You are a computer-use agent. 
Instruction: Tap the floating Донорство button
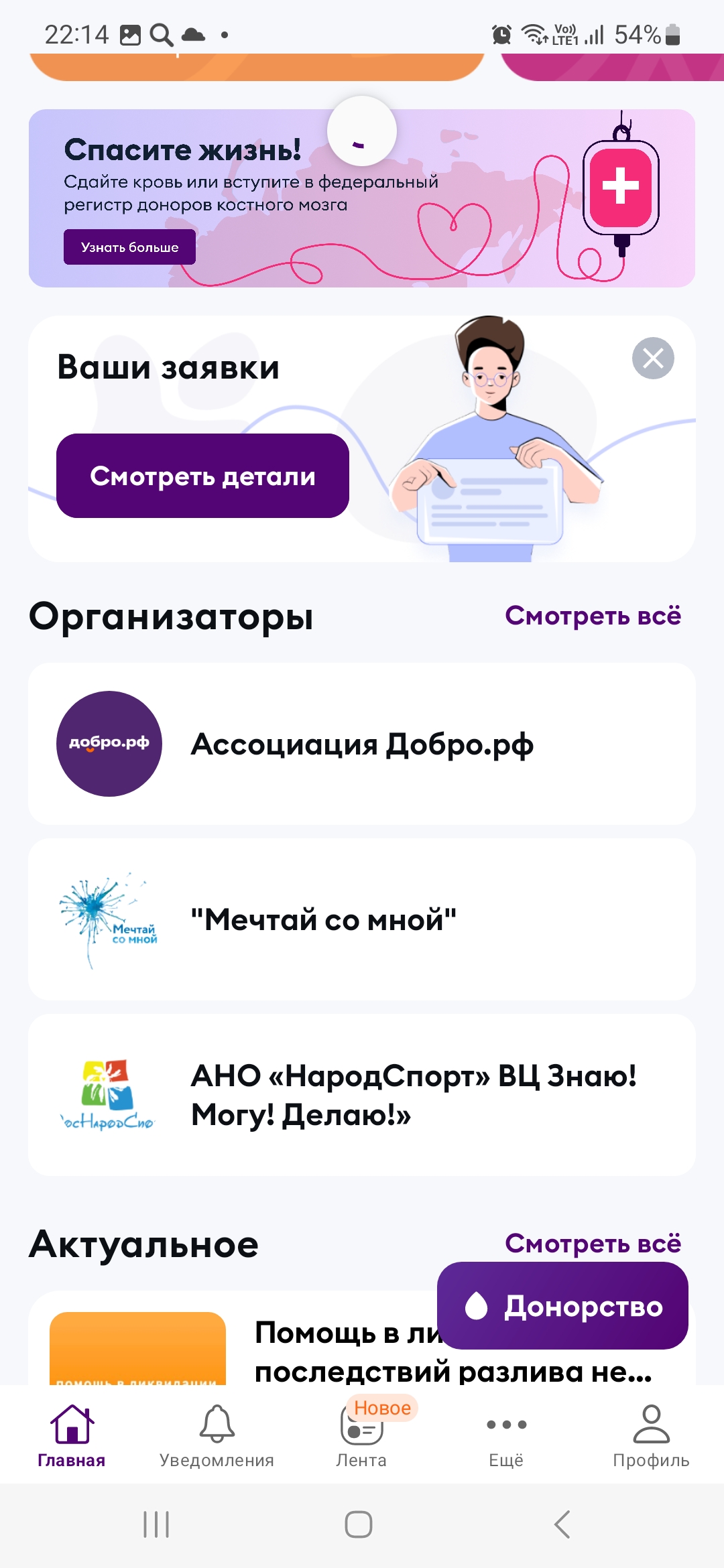pos(562,1305)
